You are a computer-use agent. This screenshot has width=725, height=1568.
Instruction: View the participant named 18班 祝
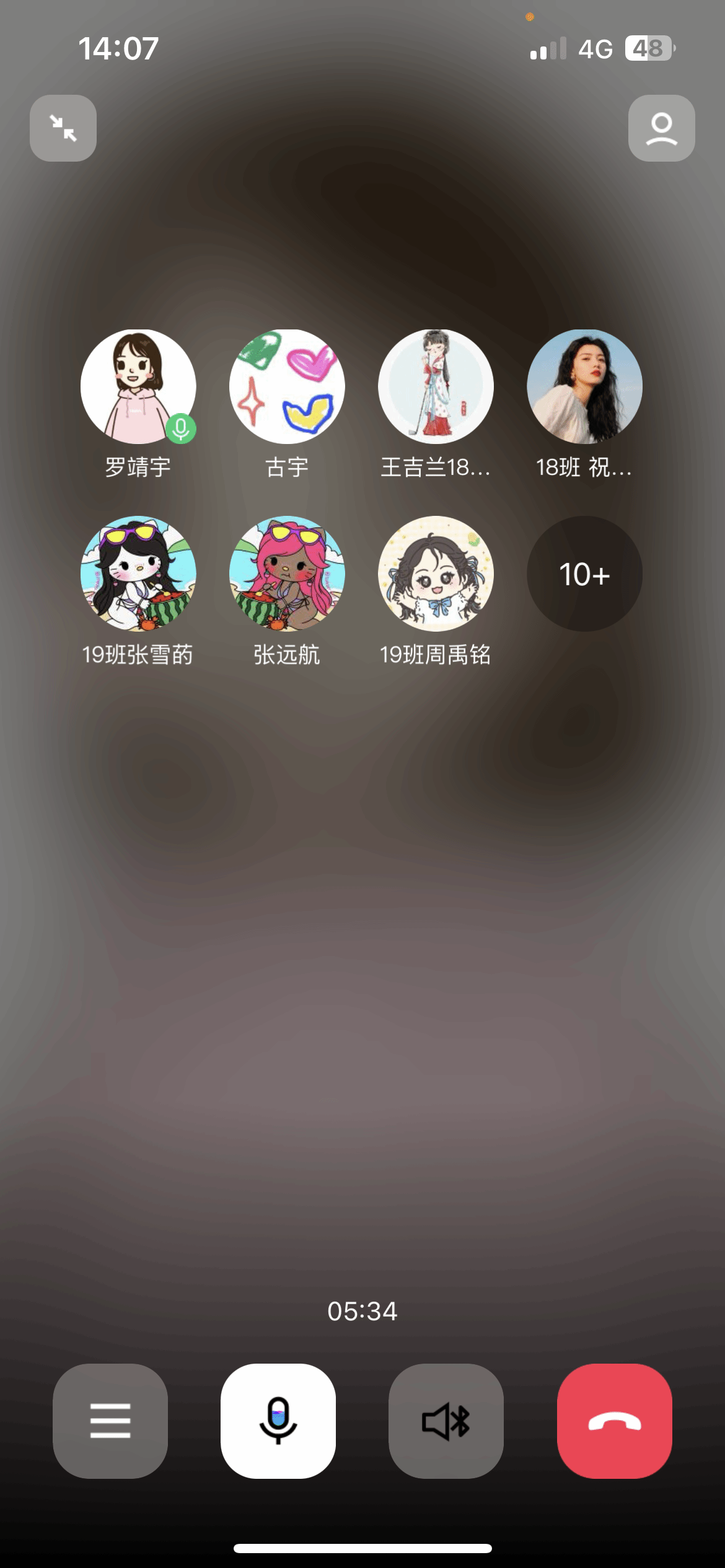[584, 387]
